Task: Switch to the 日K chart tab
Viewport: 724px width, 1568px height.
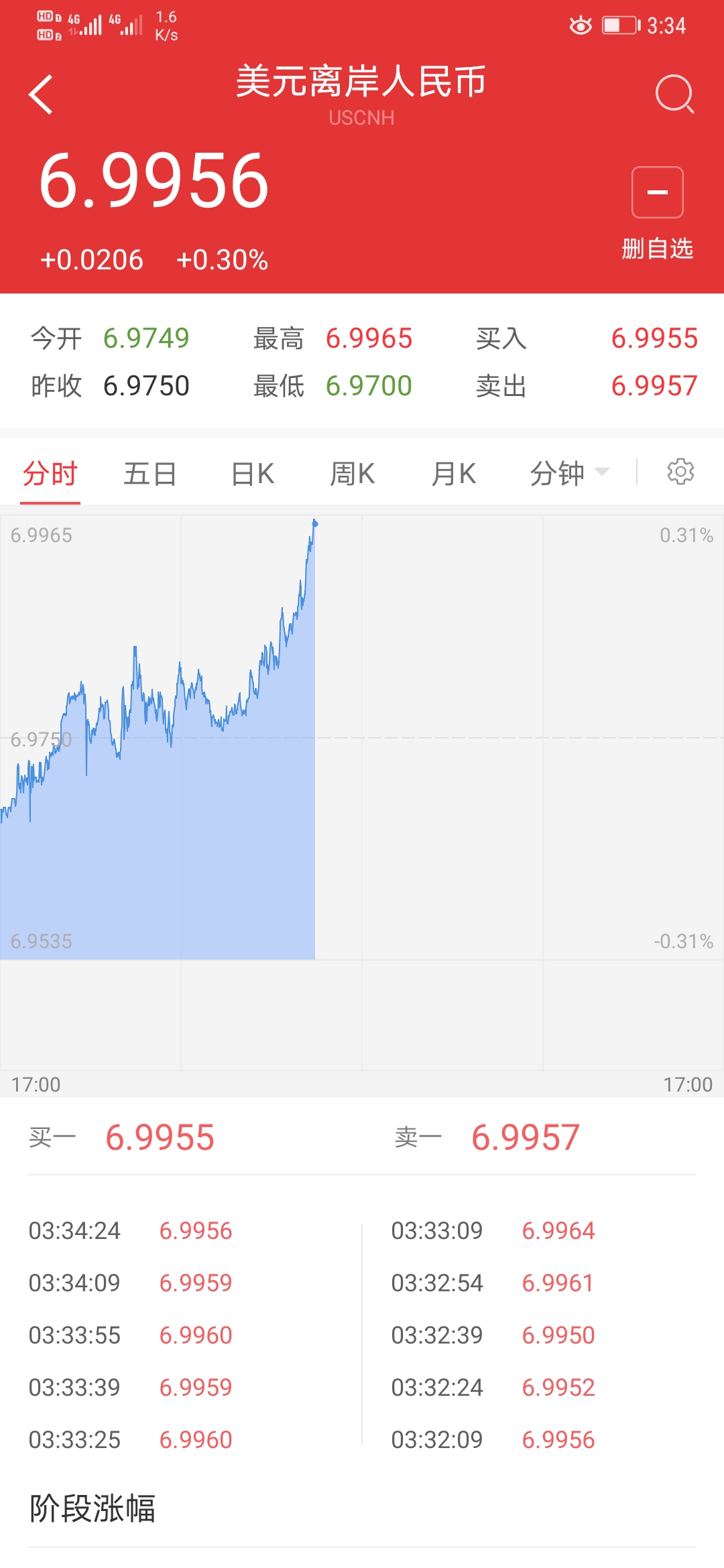Action: [252, 474]
